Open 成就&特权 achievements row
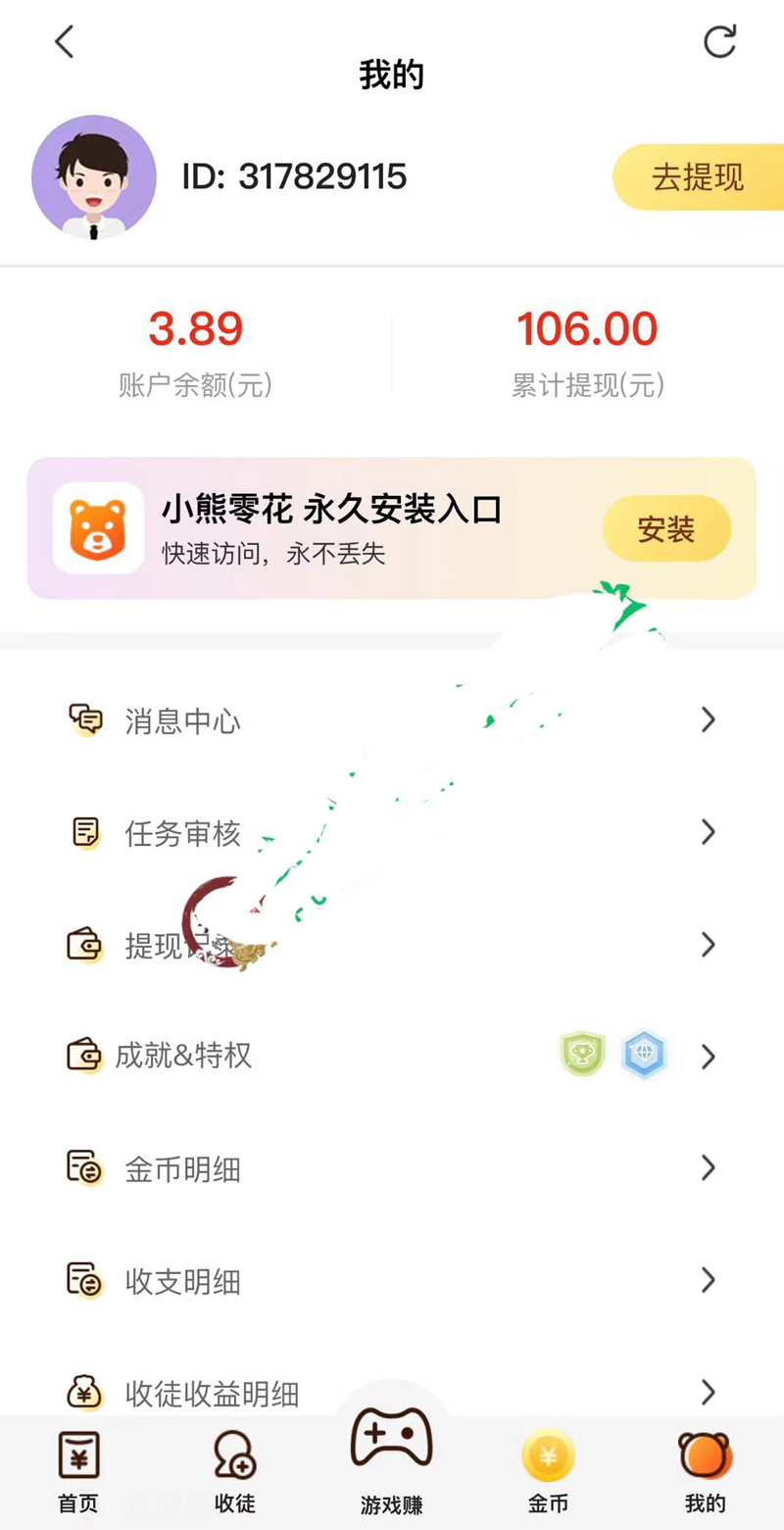The width and height of the screenshot is (784, 1530). (392, 1056)
